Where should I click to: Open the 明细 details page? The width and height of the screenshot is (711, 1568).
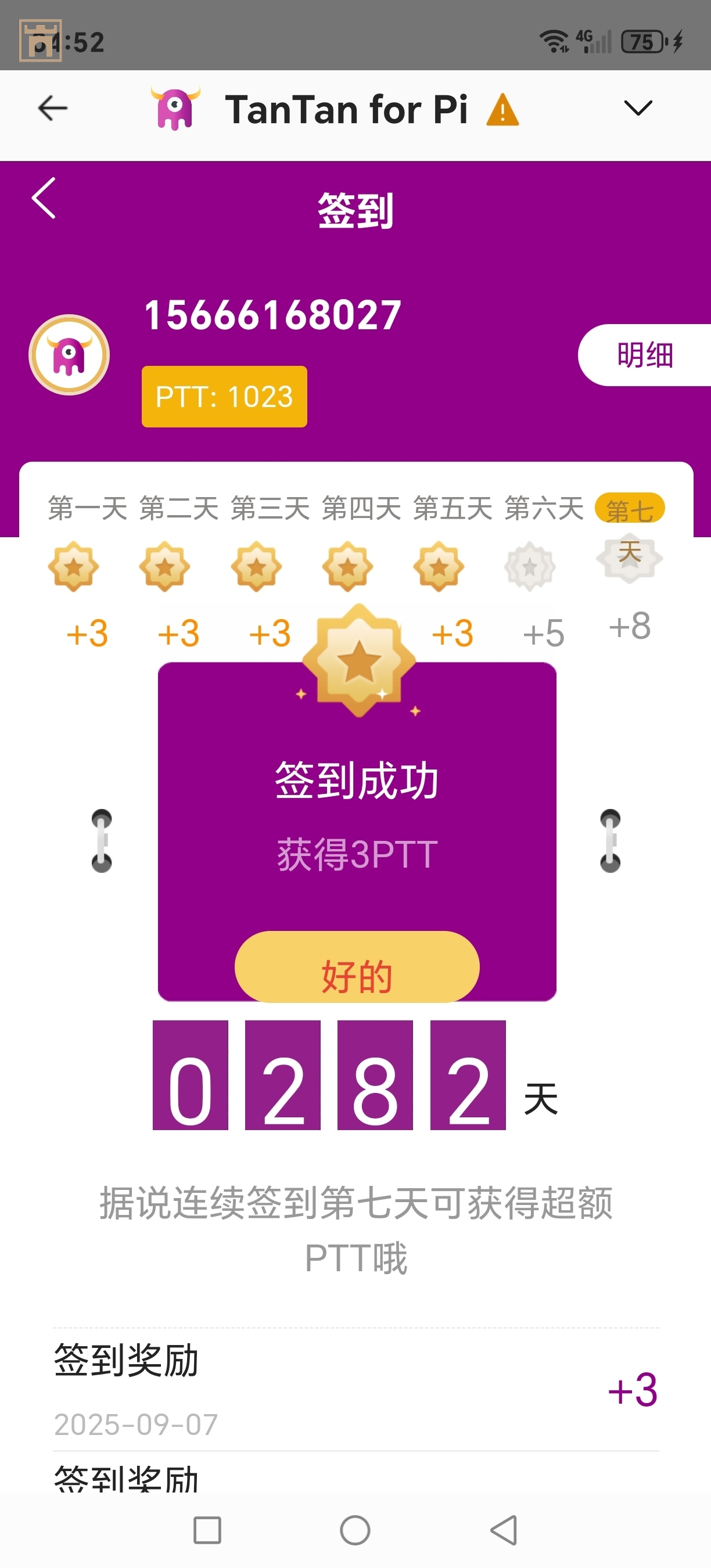click(644, 355)
